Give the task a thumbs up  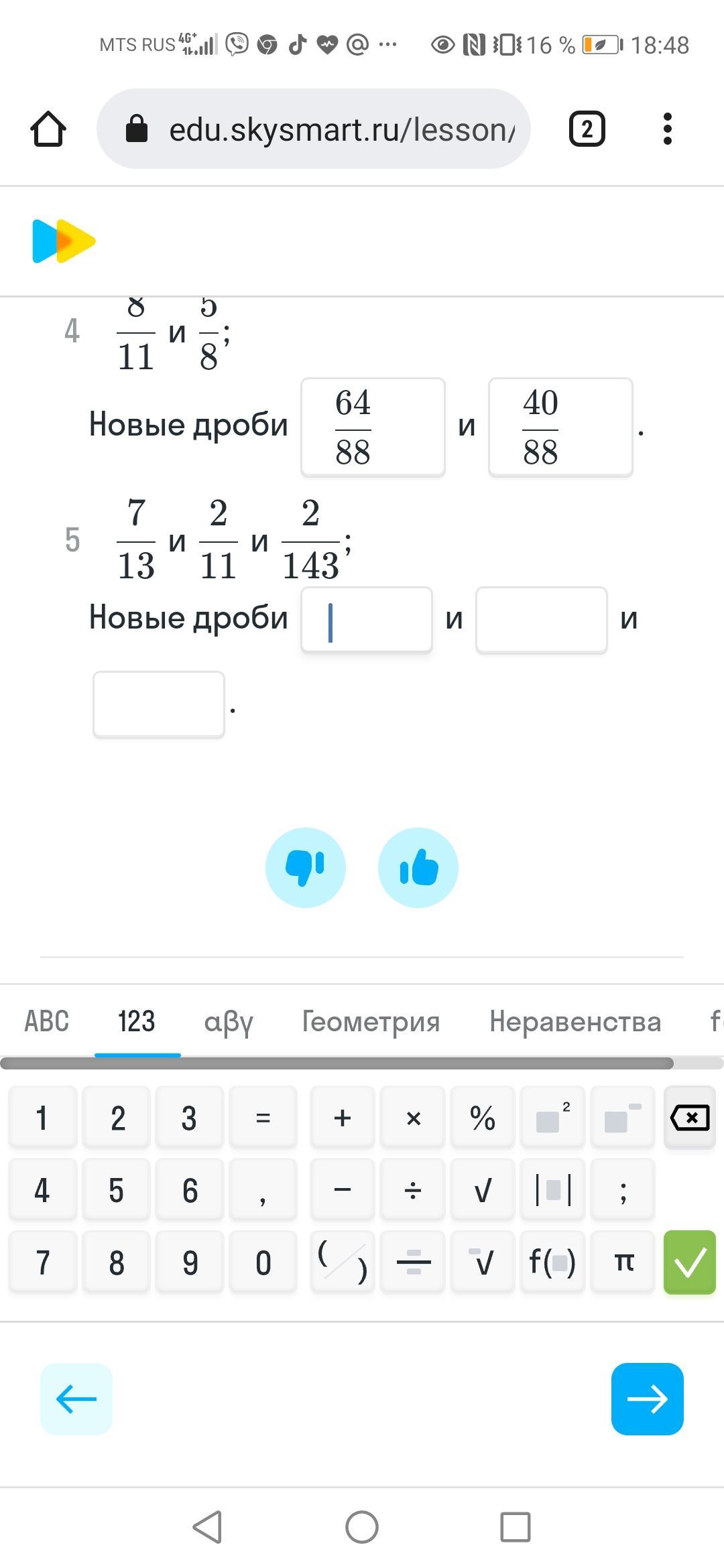[418, 867]
